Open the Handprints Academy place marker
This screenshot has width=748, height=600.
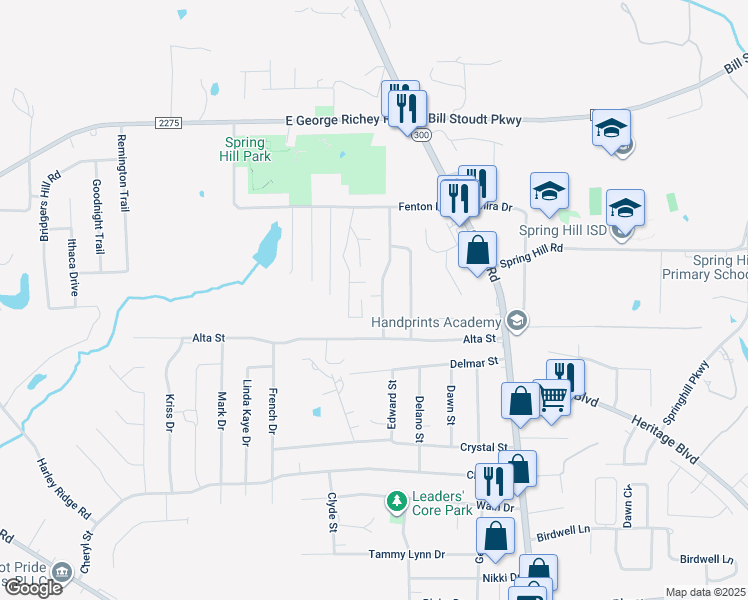[516, 321]
